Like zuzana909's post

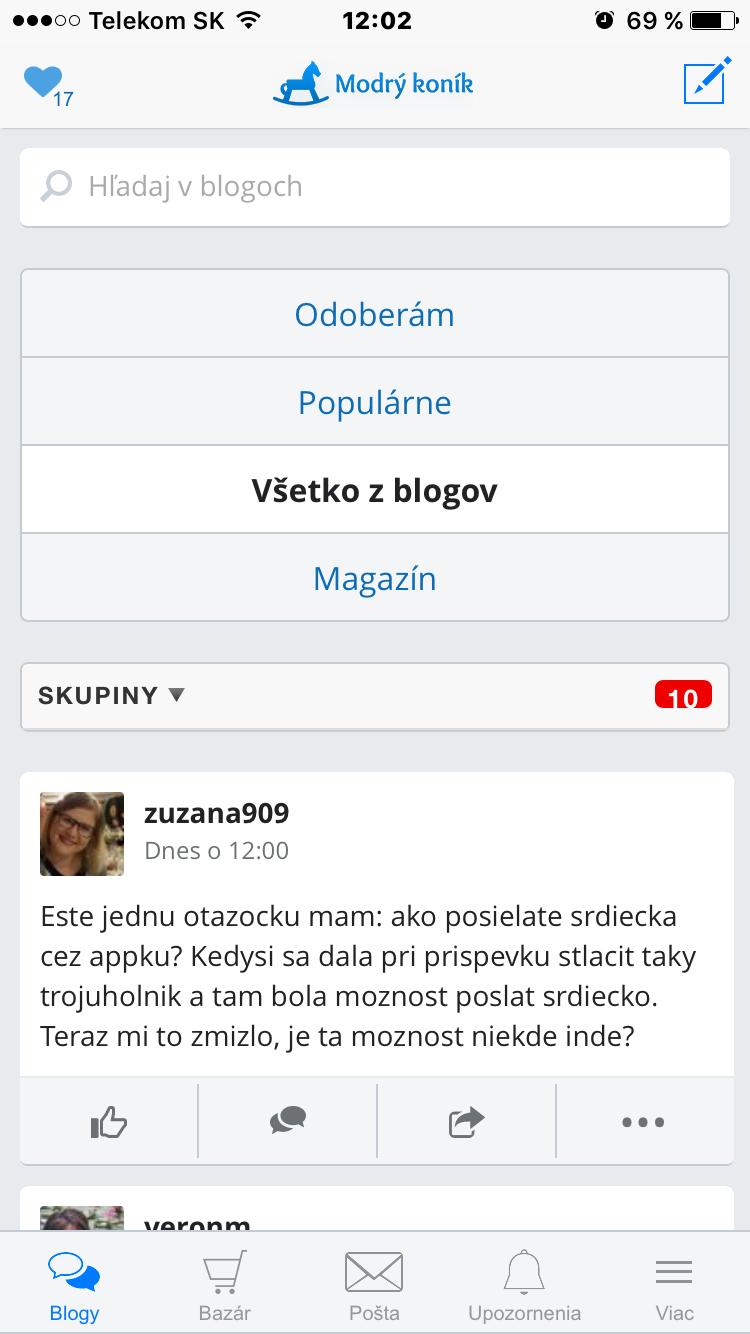(109, 1122)
